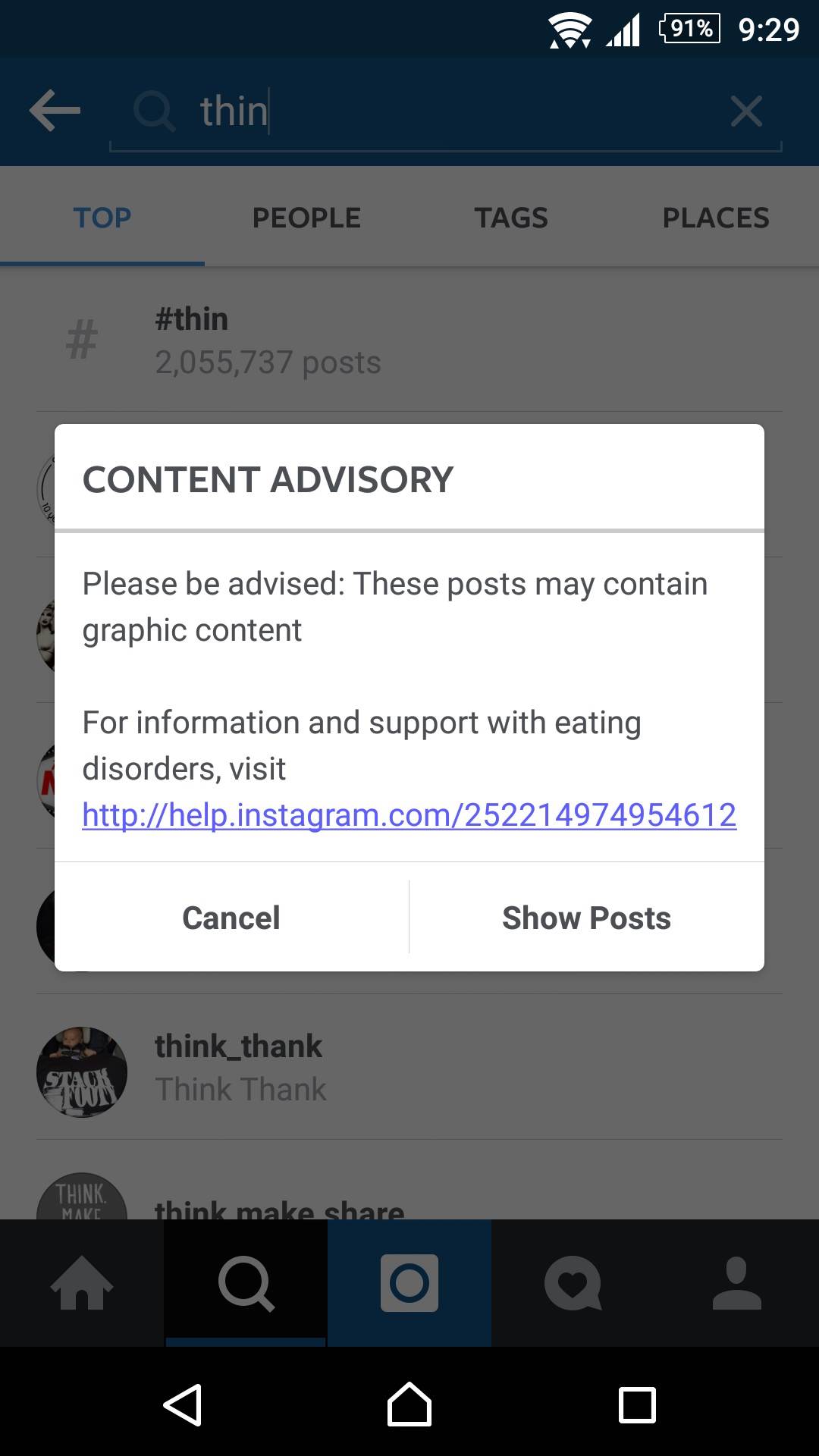Open the activity heart tab
Image resolution: width=819 pixels, height=1456 pixels.
tap(573, 1283)
